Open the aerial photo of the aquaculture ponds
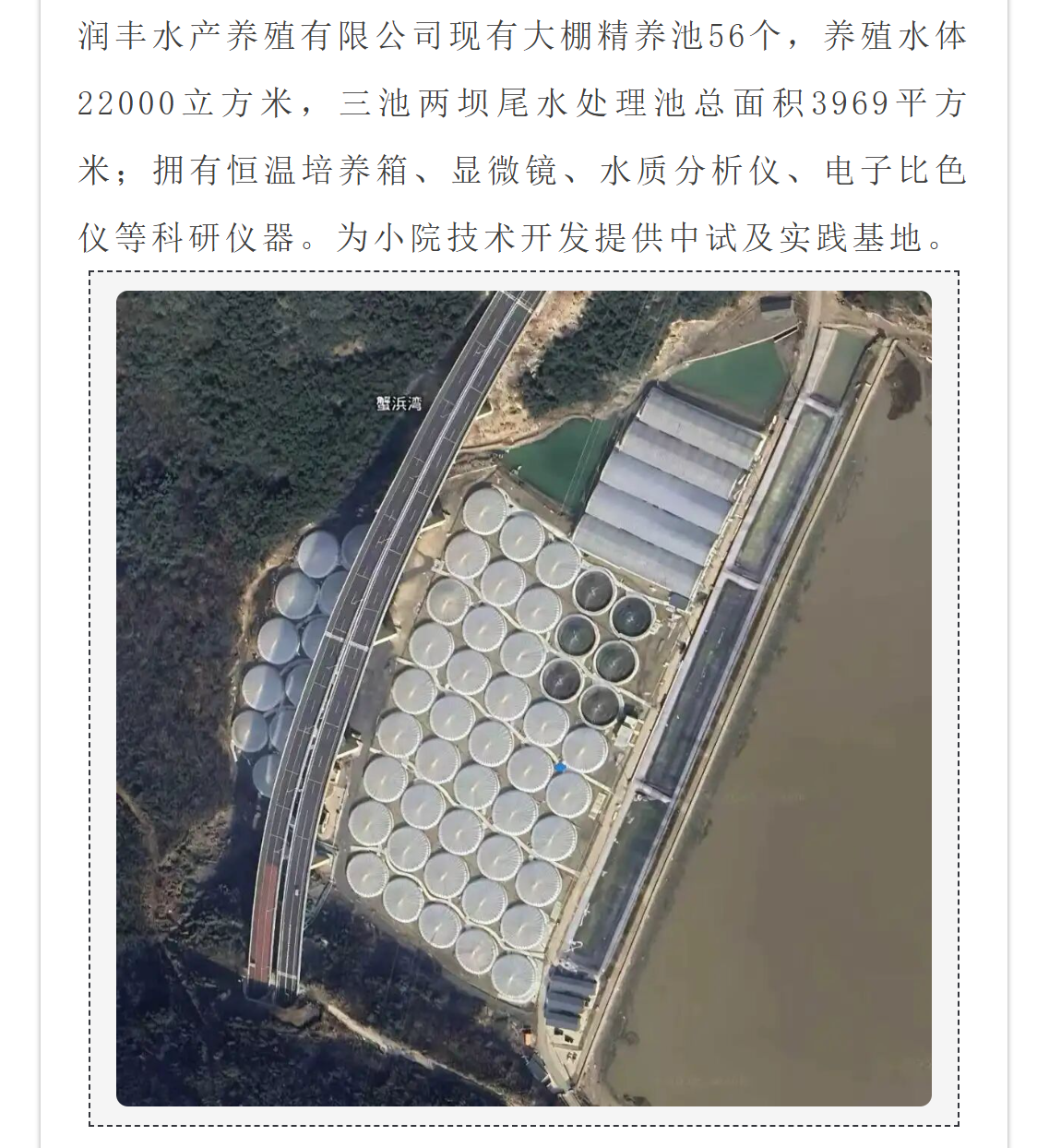1037x1148 pixels. pos(523,698)
